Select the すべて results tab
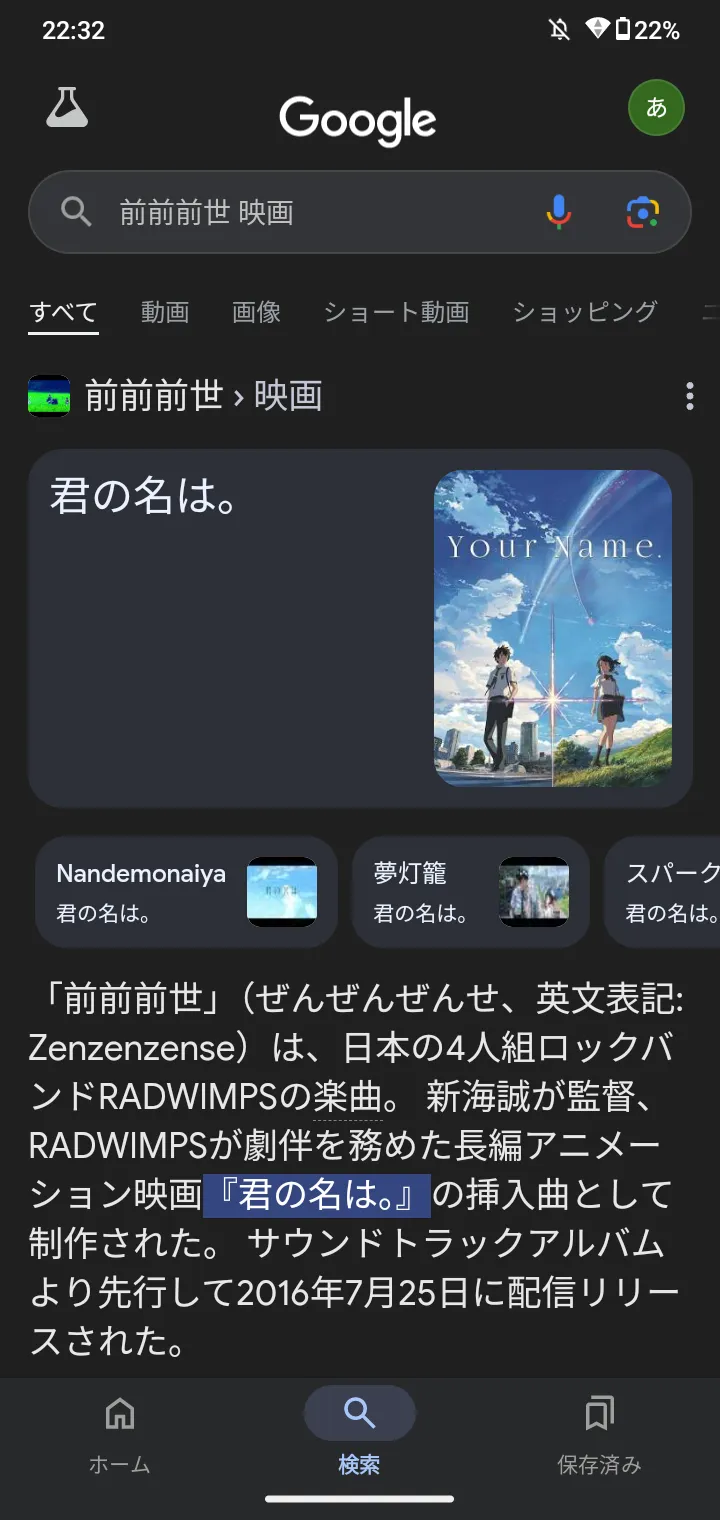720x1520 pixels. tap(63, 312)
